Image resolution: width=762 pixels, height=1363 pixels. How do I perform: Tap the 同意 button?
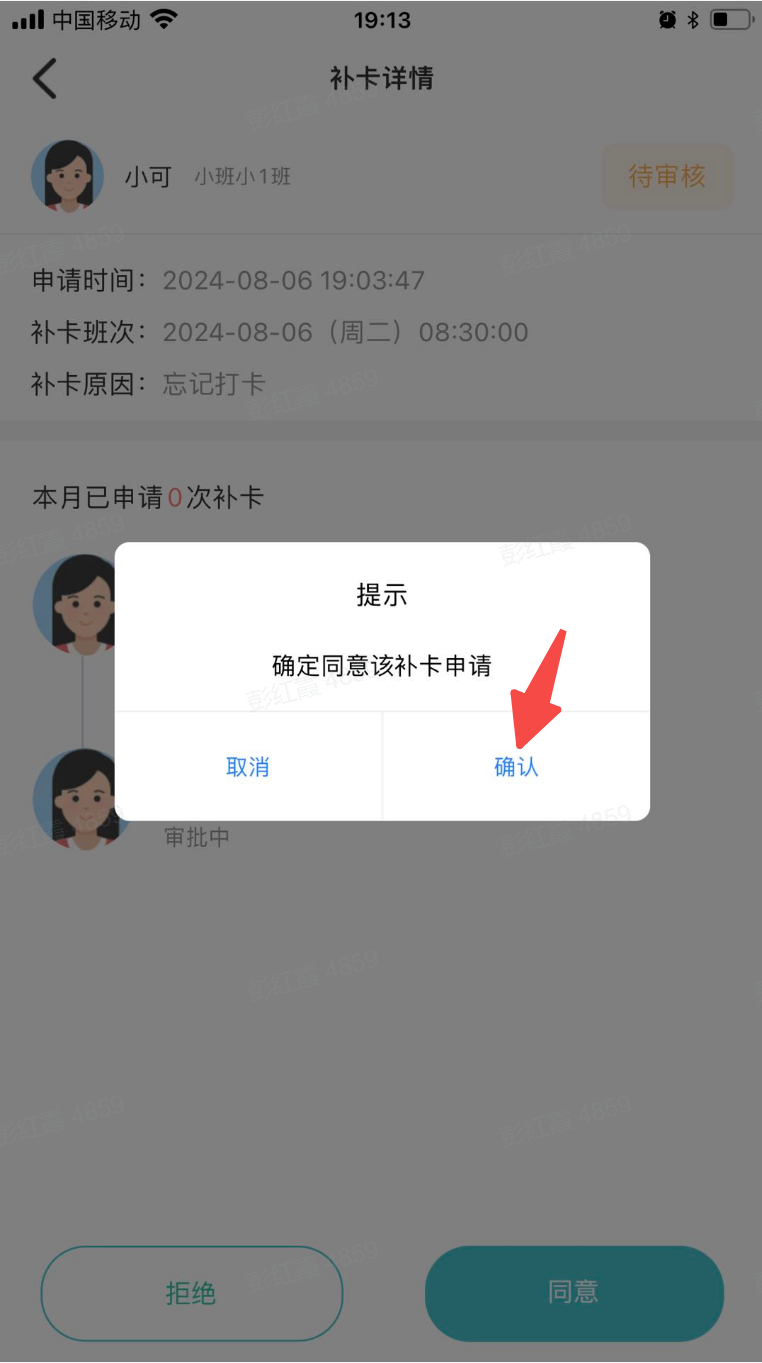point(574,1293)
